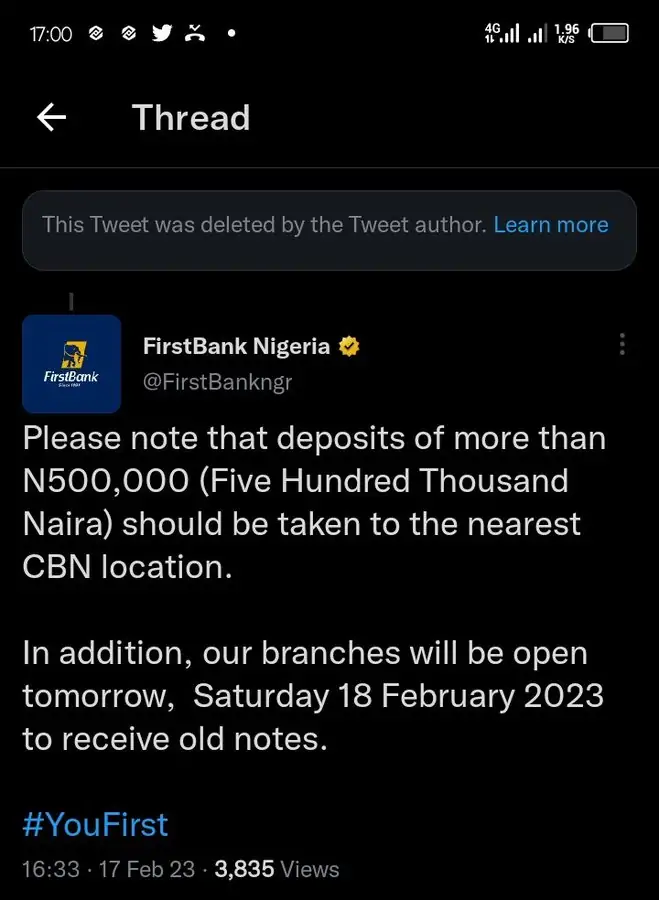Go back using the arrow icon

coord(51,118)
